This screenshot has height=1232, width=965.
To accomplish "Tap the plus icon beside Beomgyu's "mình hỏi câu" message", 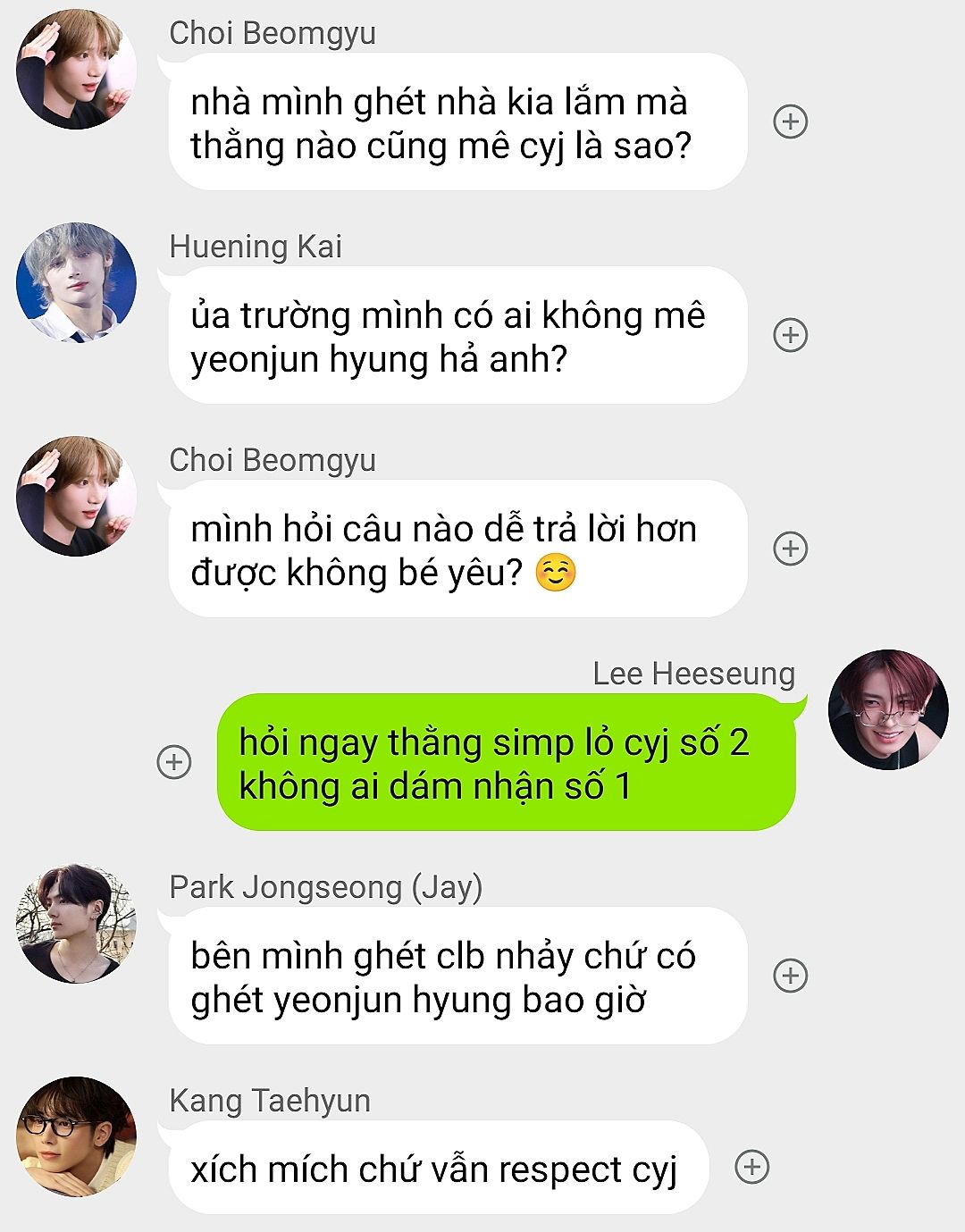I will [x=790, y=549].
